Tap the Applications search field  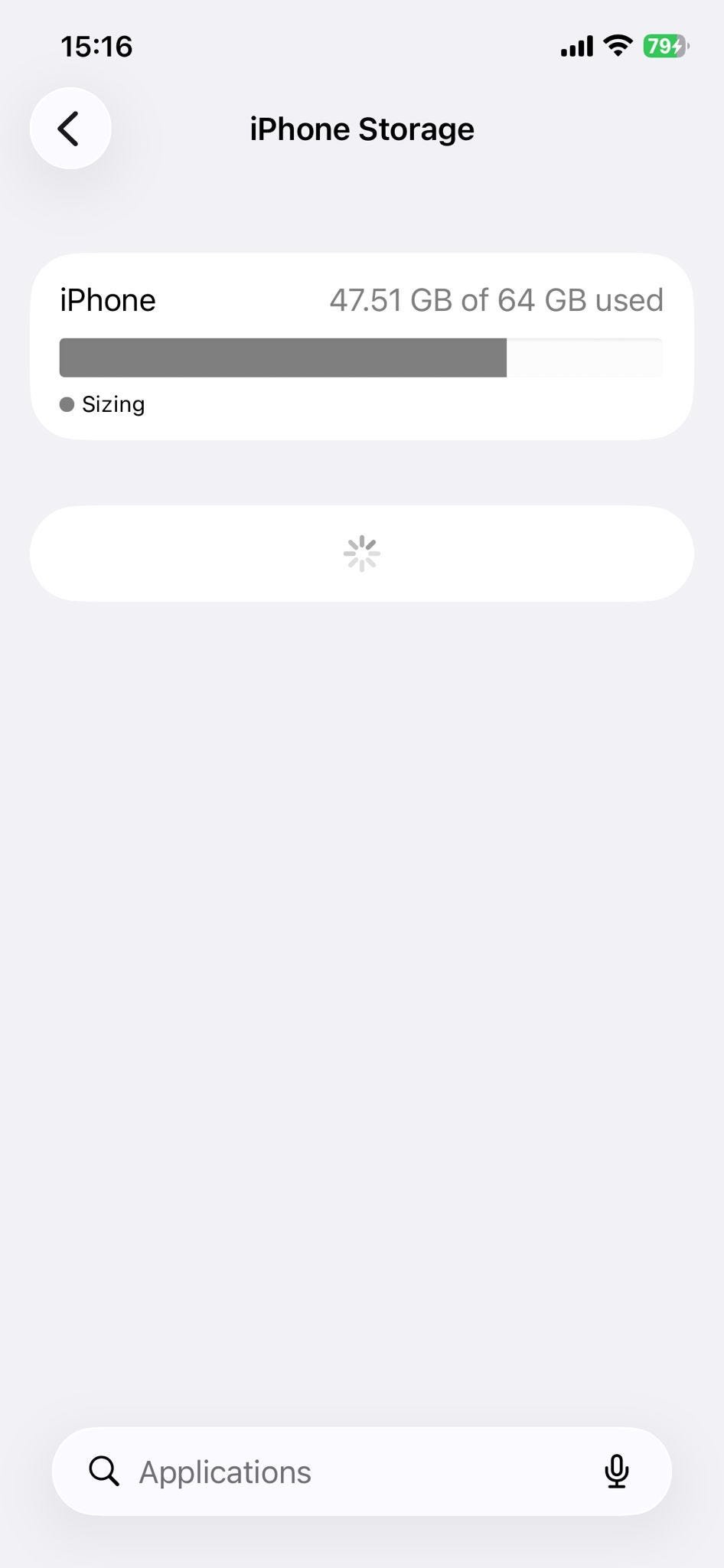pos(361,1472)
